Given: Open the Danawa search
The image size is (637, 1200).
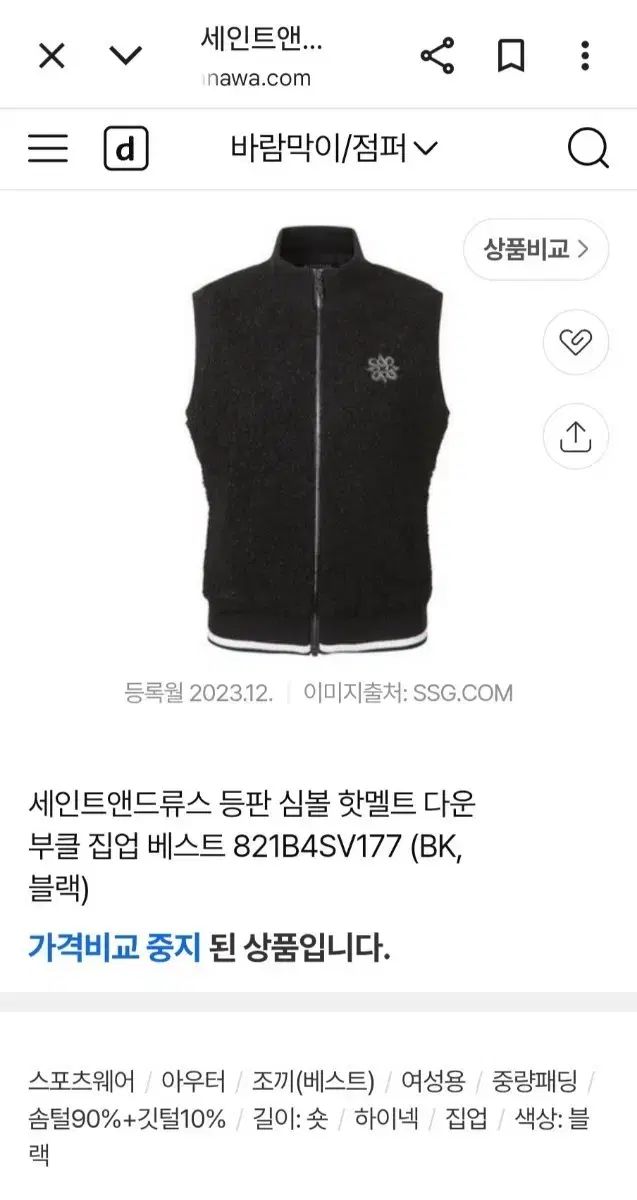Looking at the screenshot, I should pos(587,150).
